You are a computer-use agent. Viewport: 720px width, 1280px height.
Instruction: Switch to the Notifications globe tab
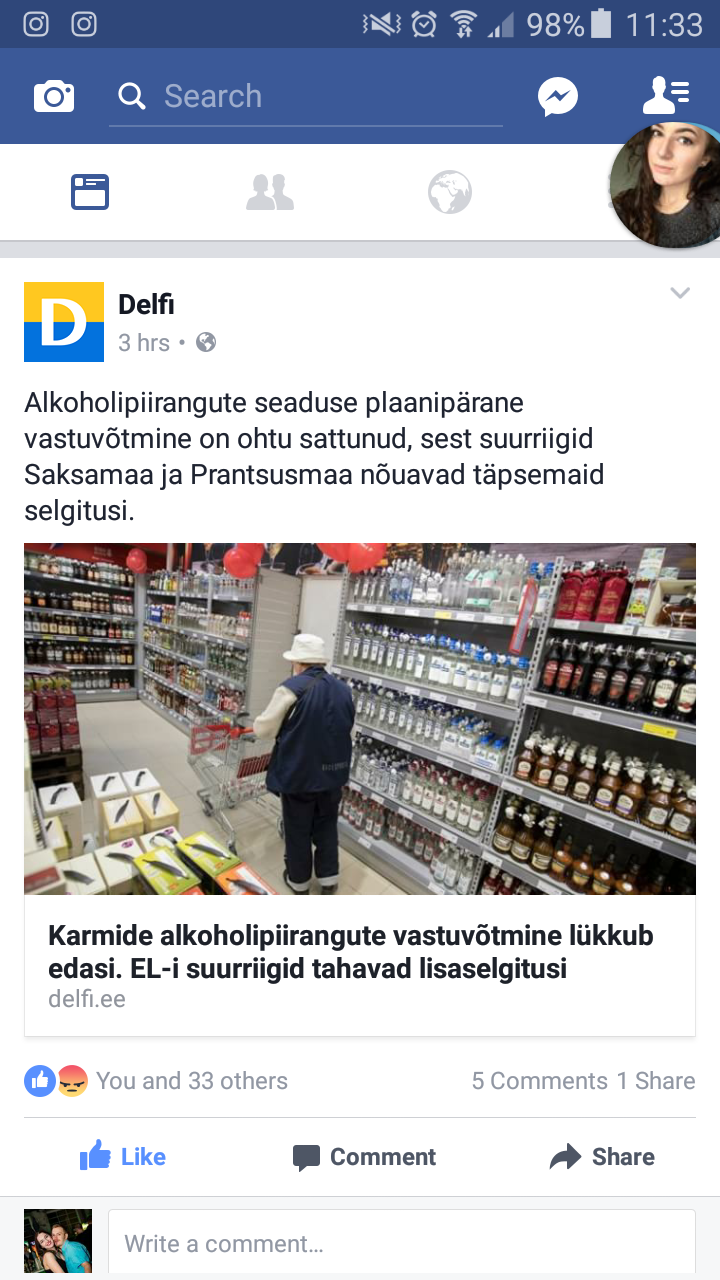pyautogui.click(x=450, y=192)
